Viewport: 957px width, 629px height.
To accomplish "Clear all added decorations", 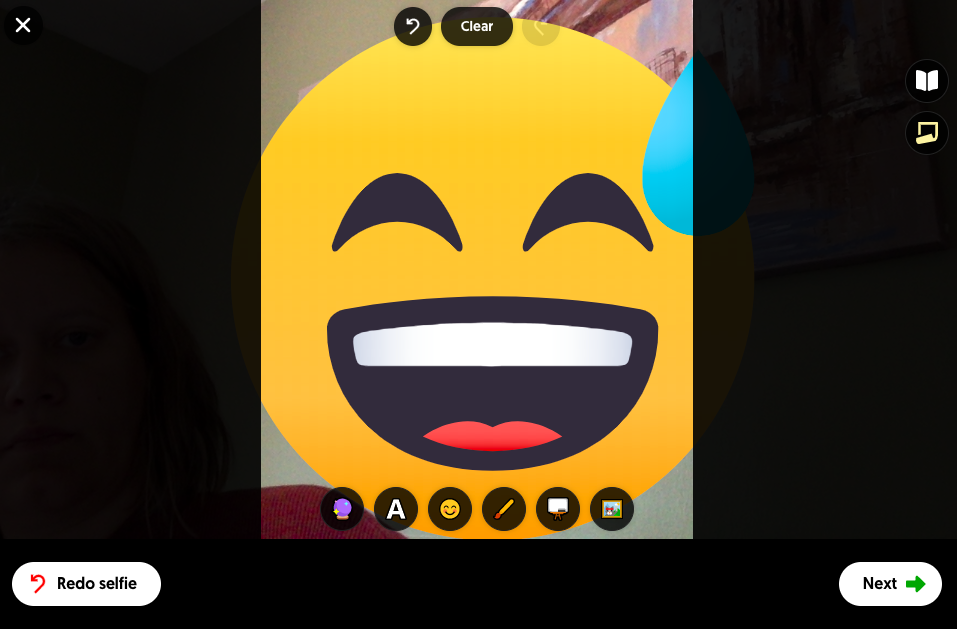I will pos(477,27).
